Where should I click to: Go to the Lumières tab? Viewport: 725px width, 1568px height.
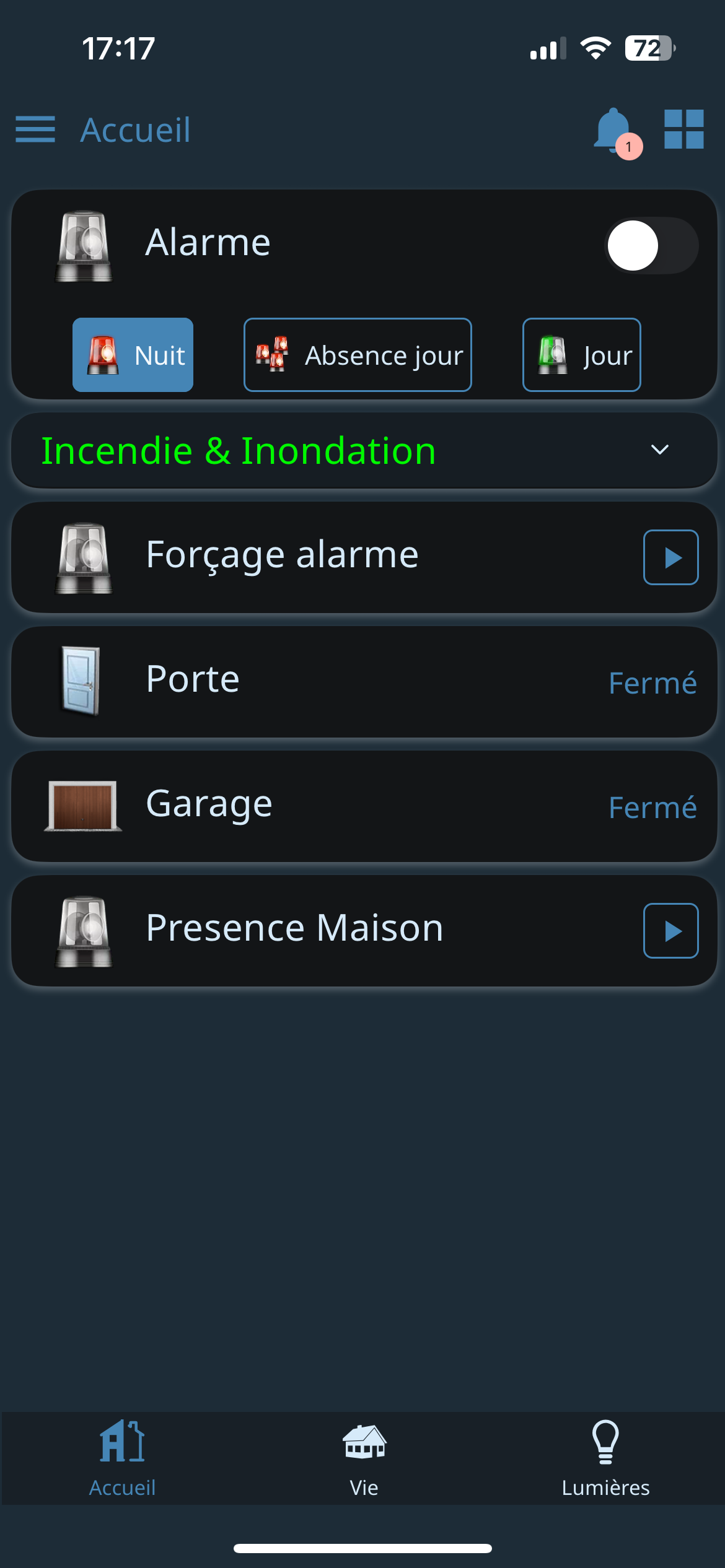[x=605, y=1458]
